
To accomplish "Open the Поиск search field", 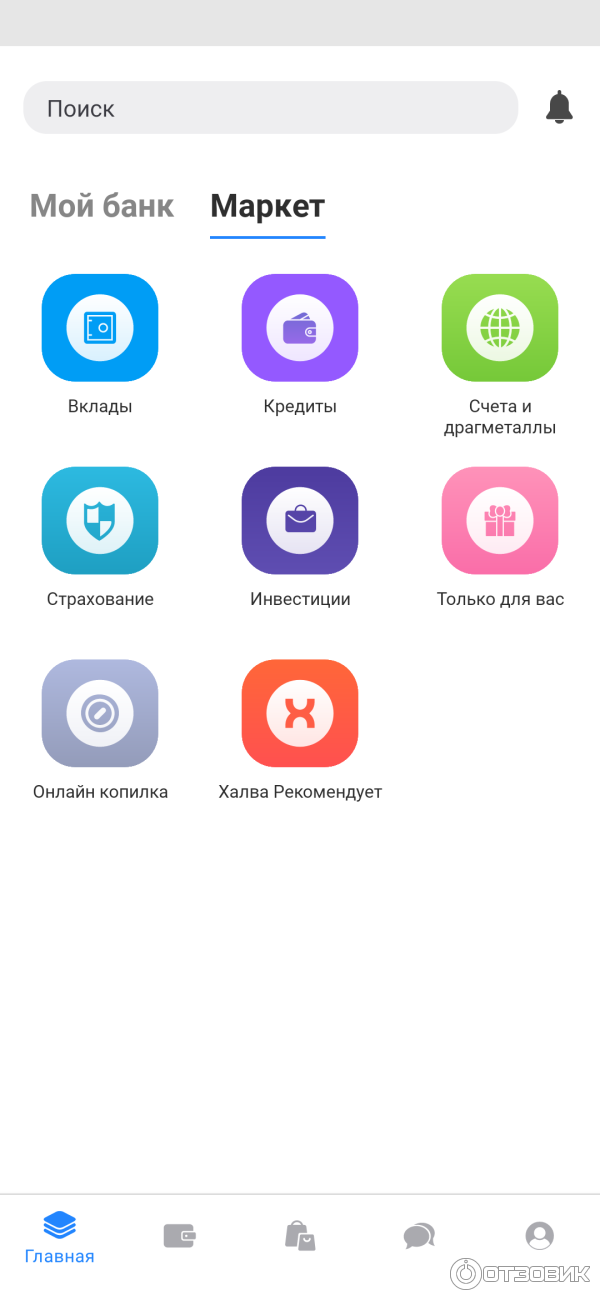I will 270,108.
